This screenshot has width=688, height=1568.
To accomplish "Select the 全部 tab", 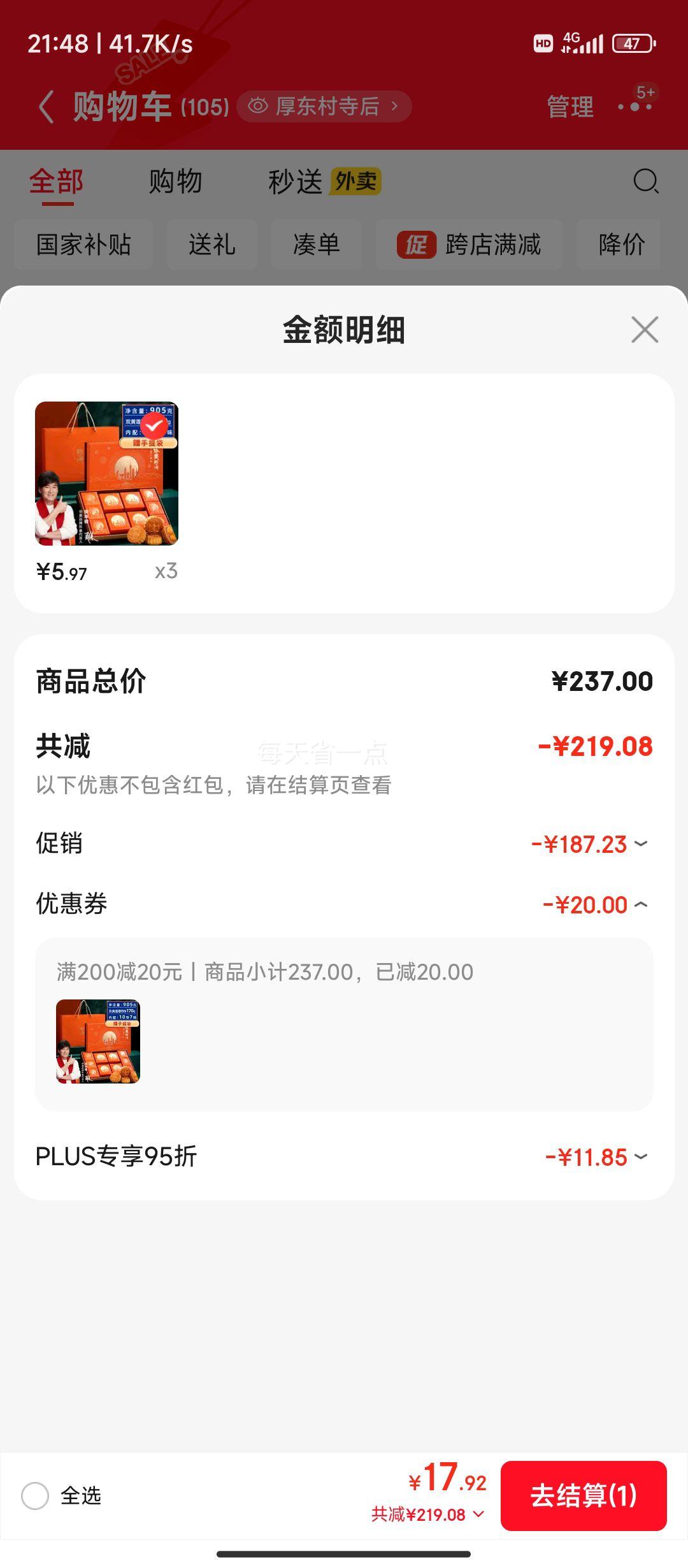I will [57, 182].
